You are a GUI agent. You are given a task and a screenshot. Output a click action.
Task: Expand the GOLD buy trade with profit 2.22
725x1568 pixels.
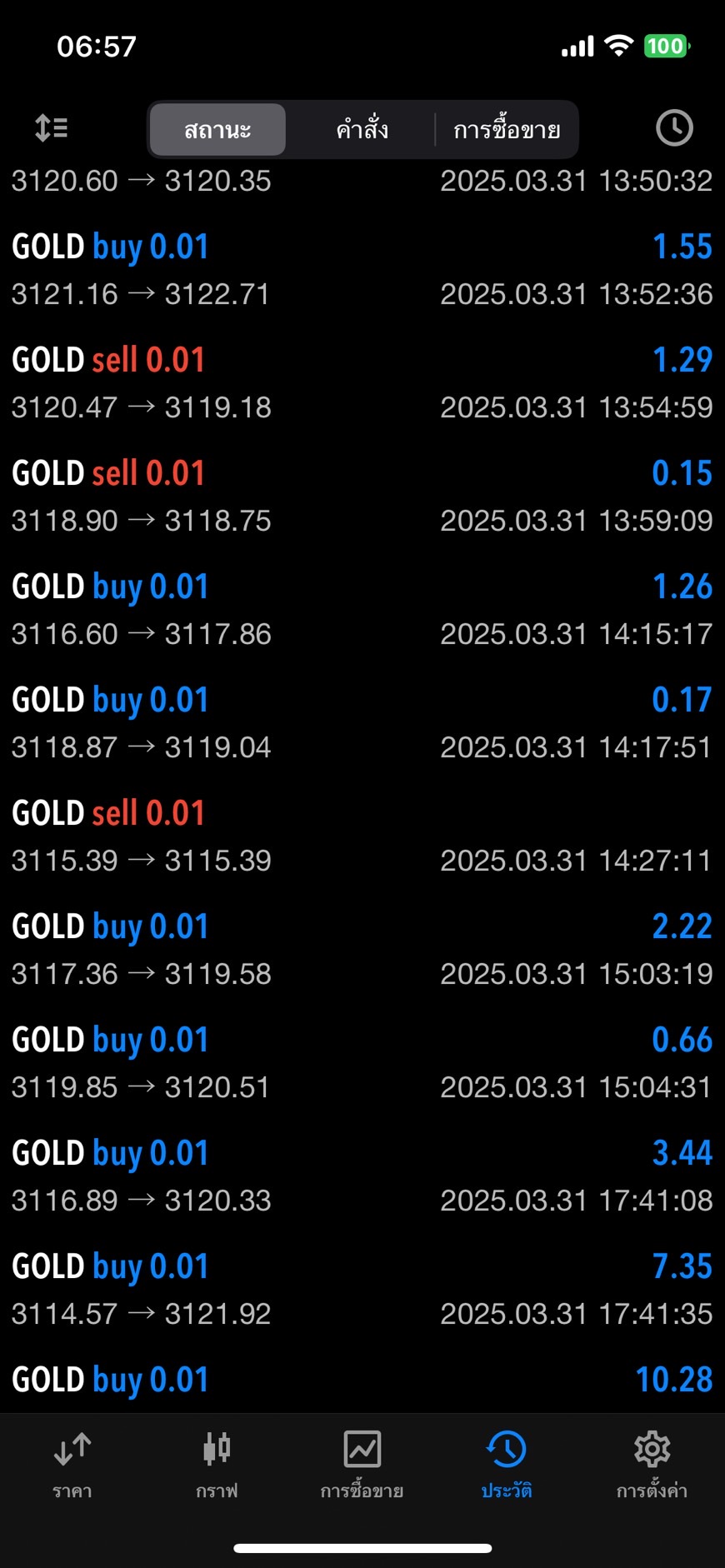pyautogui.click(x=362, y=950)
